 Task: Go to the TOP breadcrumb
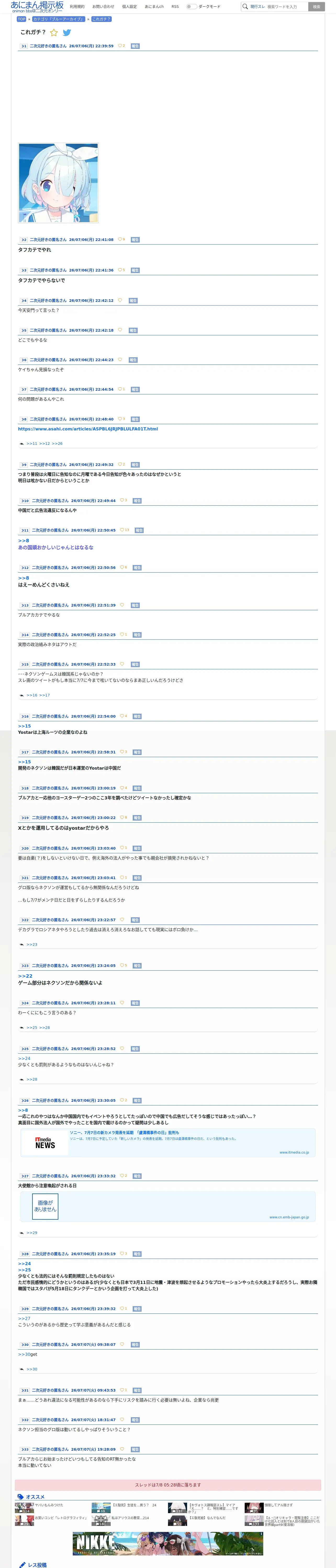pos(21,19)
